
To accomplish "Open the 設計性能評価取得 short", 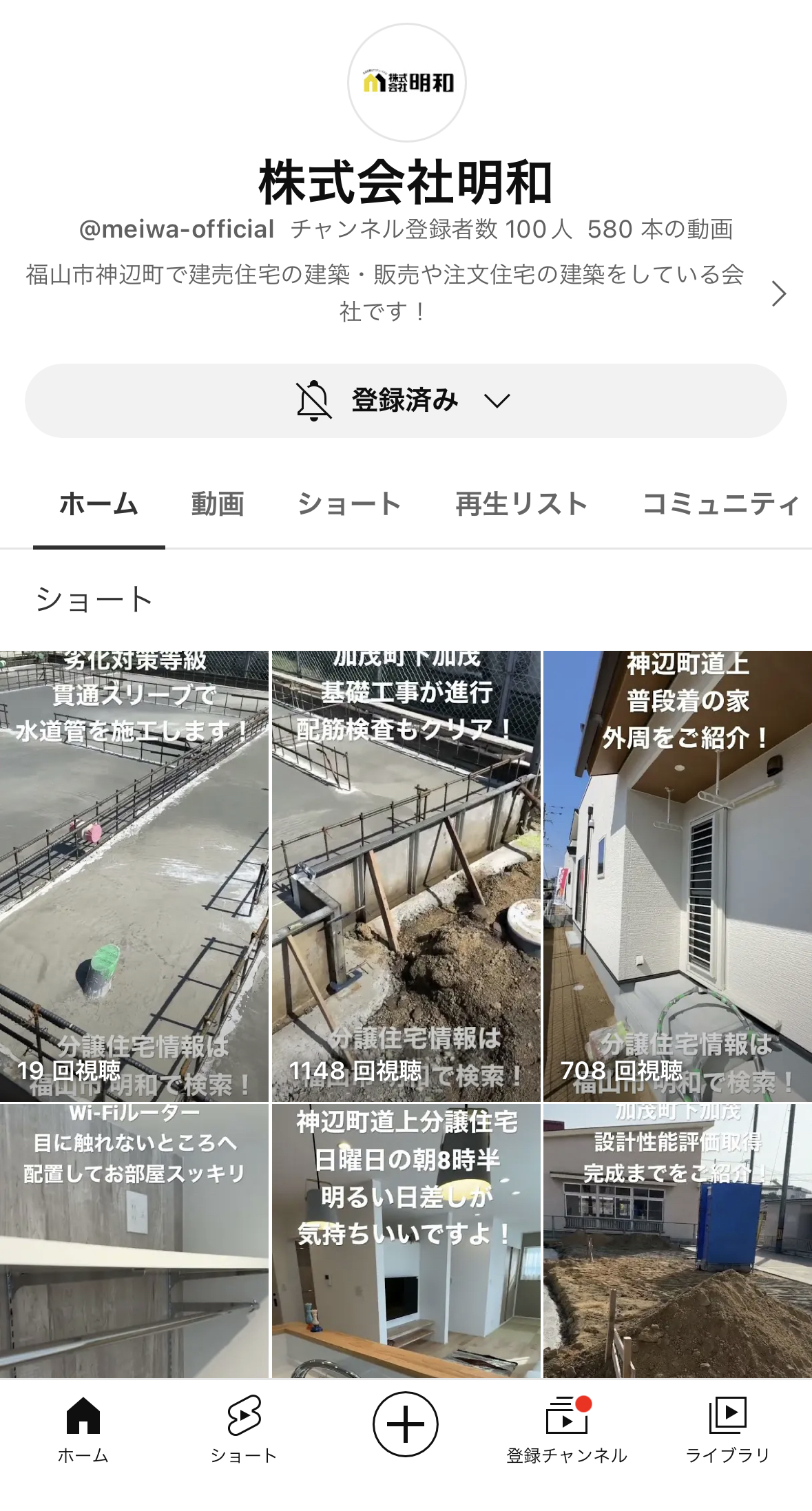I will click(678, 1240).
